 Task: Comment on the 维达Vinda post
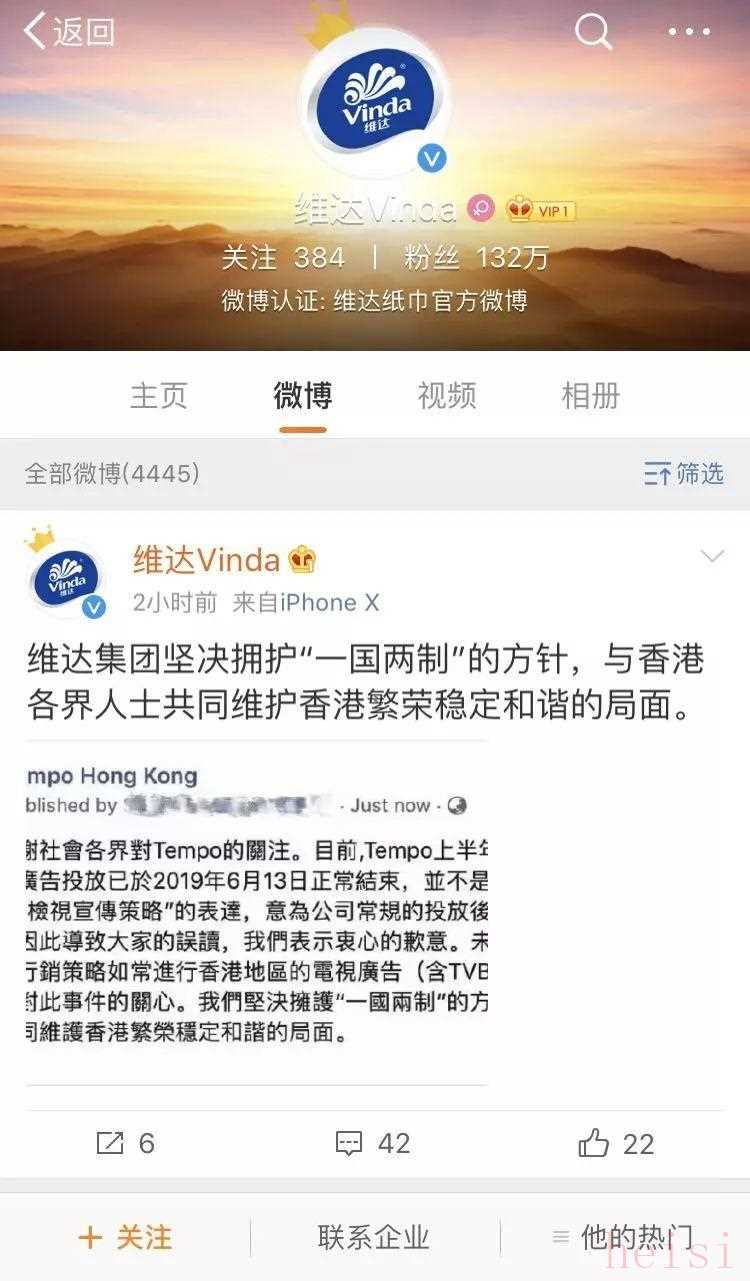point(373,1143)
